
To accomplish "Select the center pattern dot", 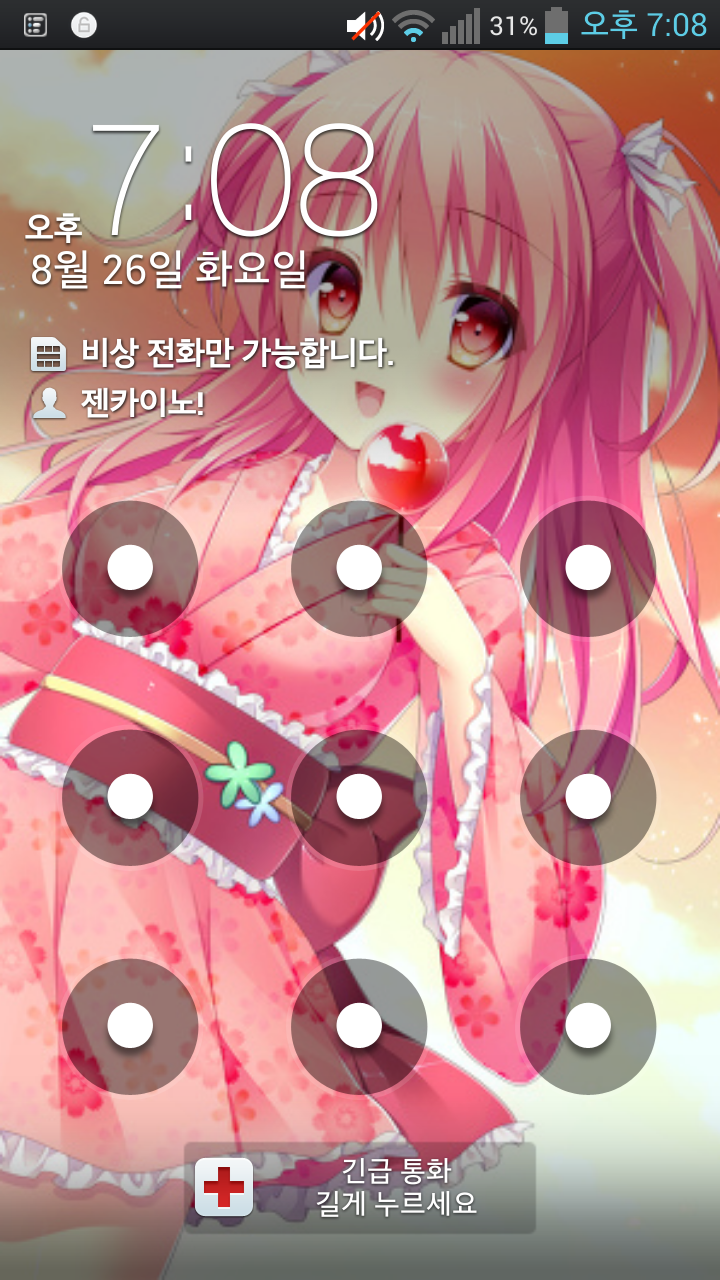I will coord(359,797).
